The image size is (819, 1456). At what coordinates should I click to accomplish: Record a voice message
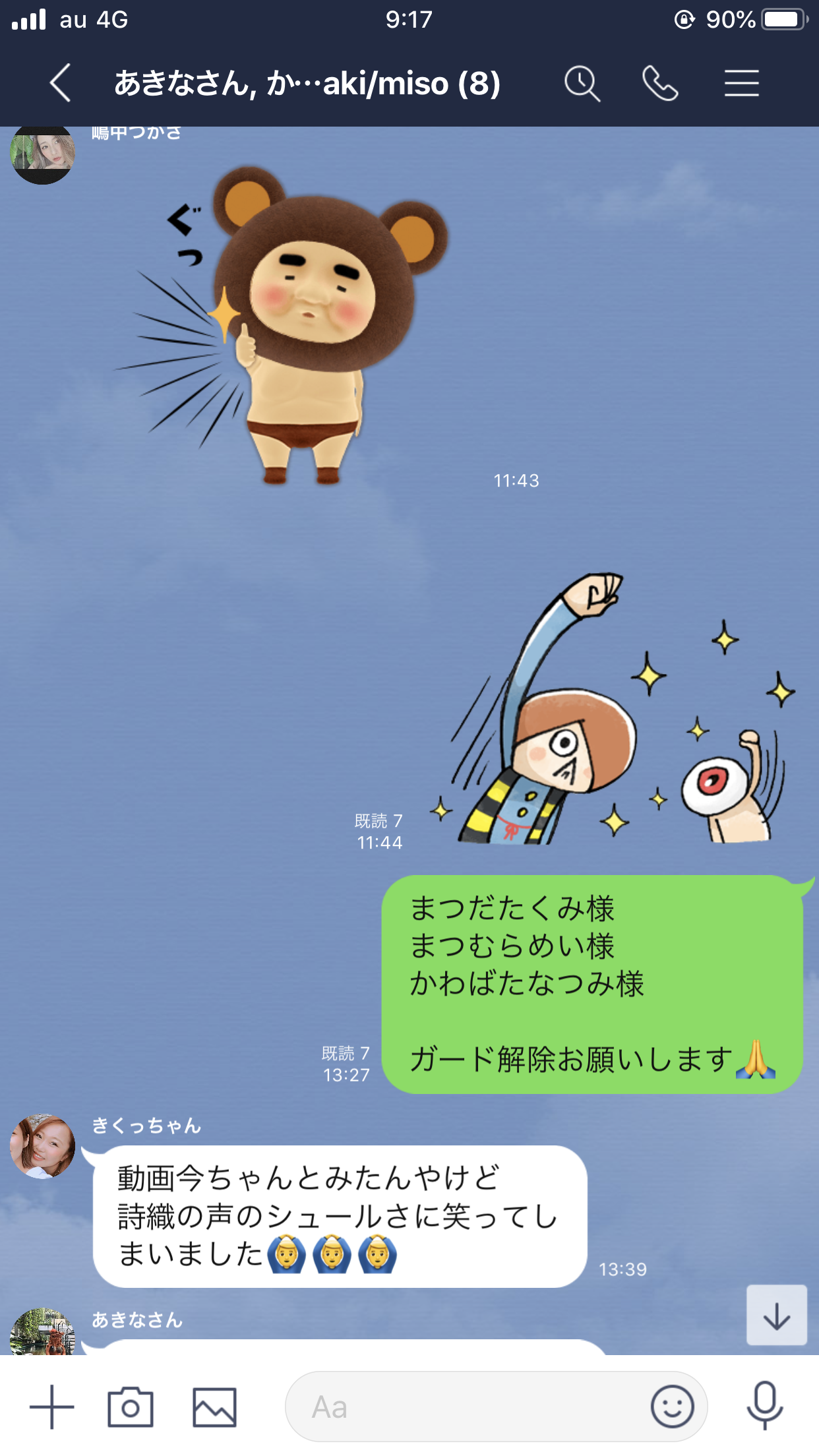click(764, 1407)
